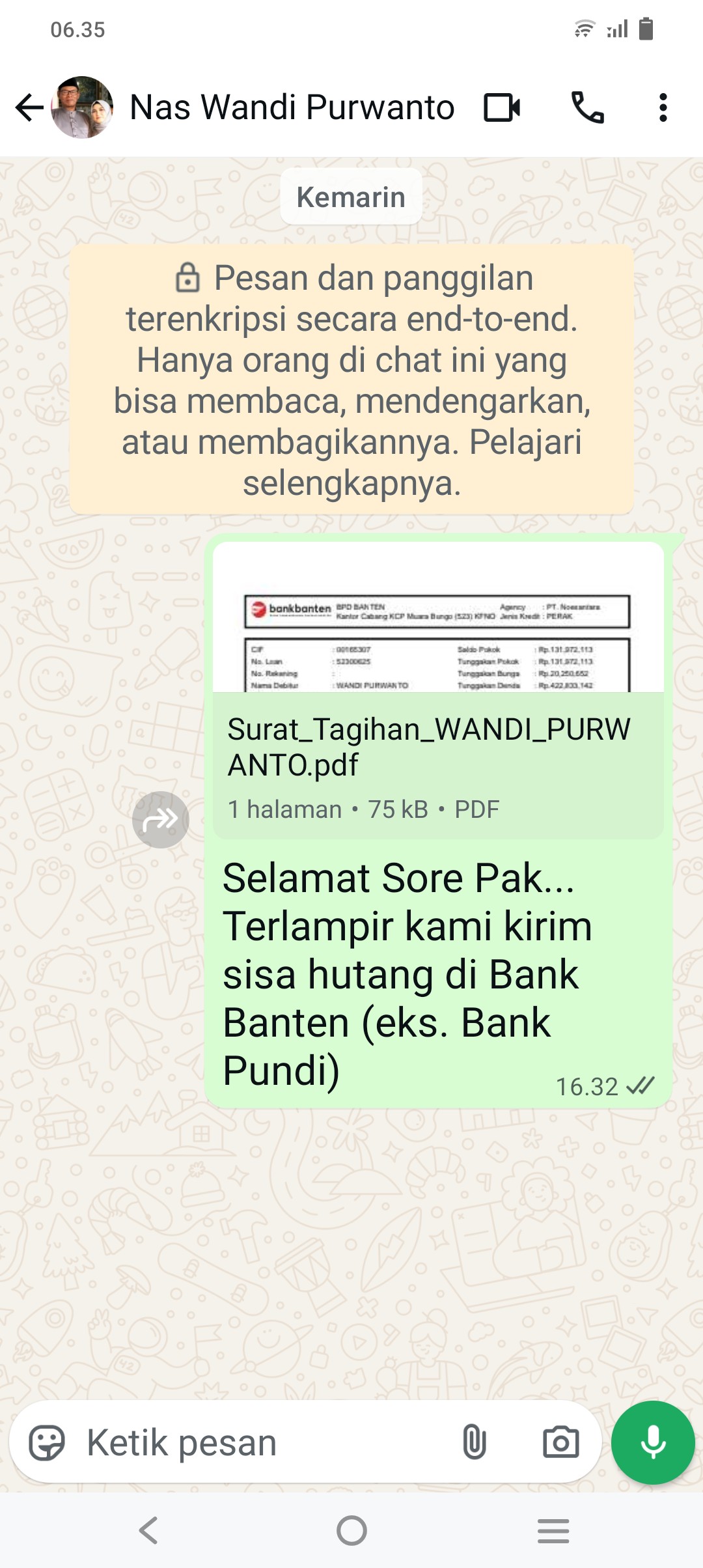This screenshot has width=703, height=1568.
Task: Open the camera from the message bar
Action: 560,1442
